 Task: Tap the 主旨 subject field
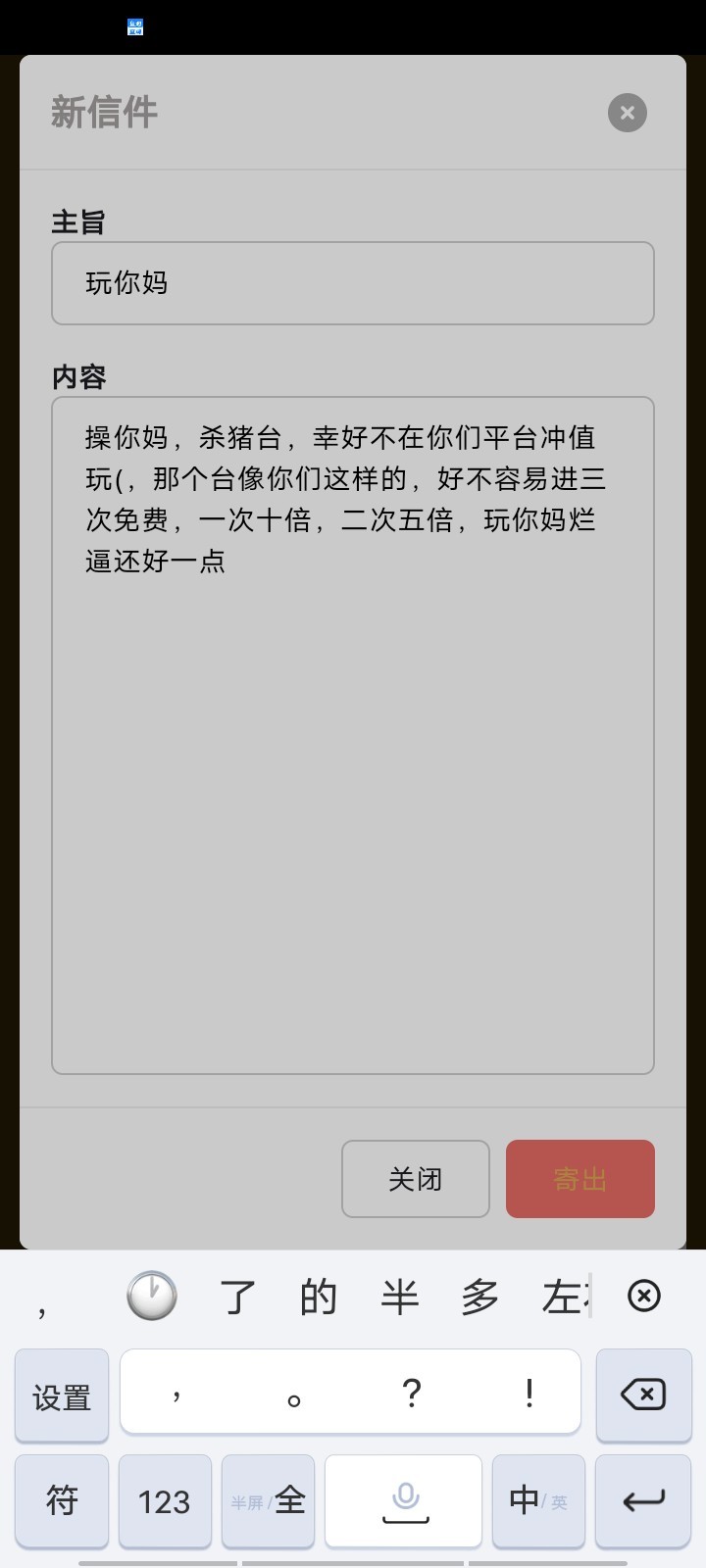(x=353, y=283)
